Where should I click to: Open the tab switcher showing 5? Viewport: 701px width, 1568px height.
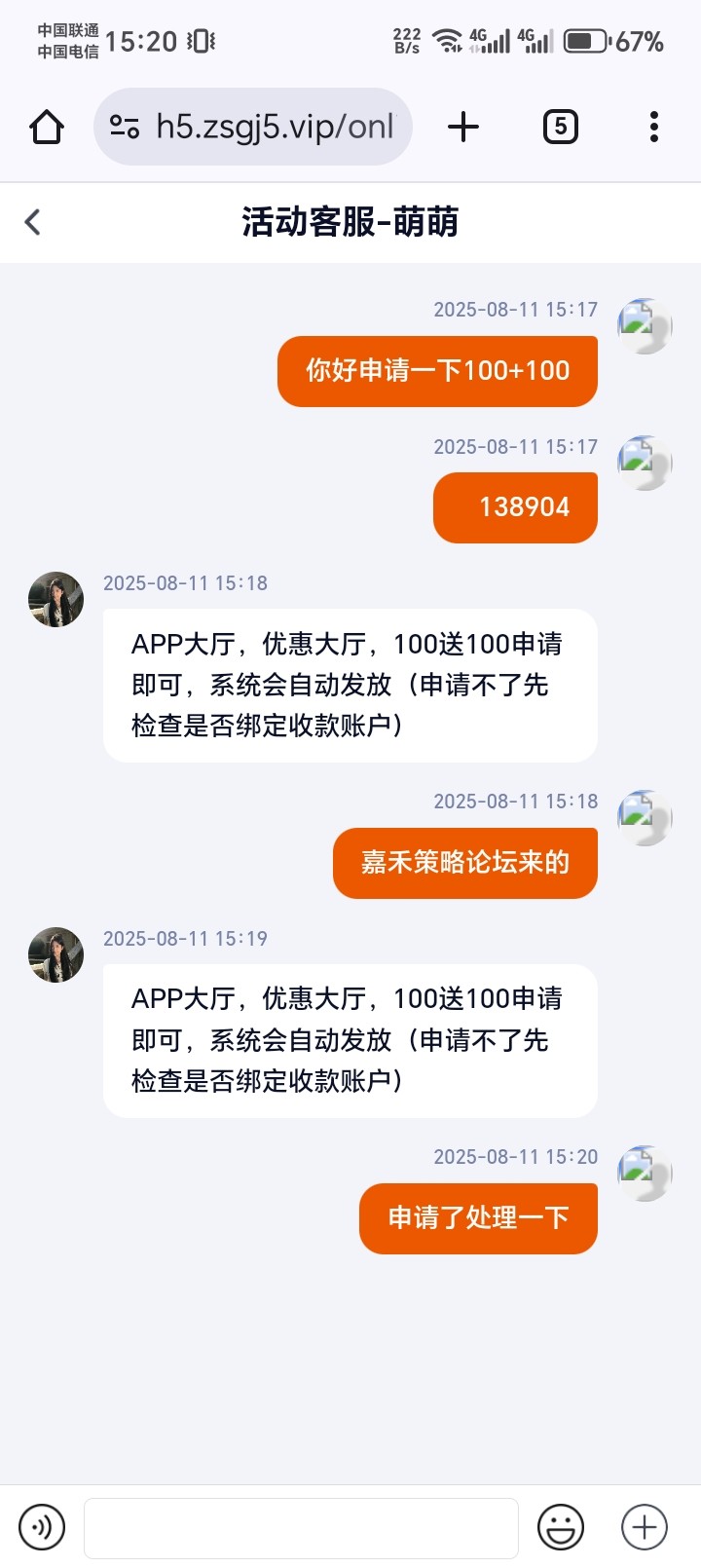point(560,127)
